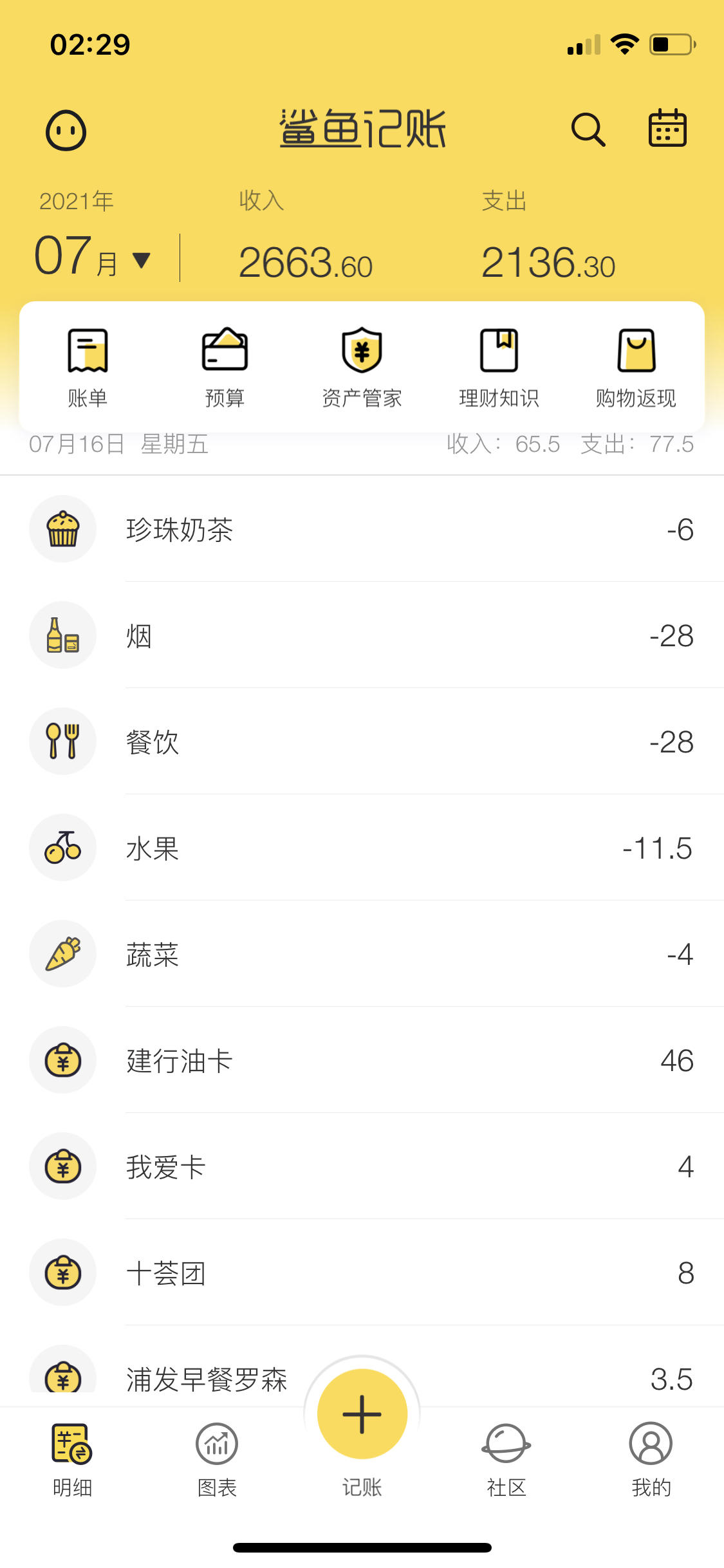Screen dimensions: 724x1568
Task: Add a new record with plus button
Action: pos(362,1414)
